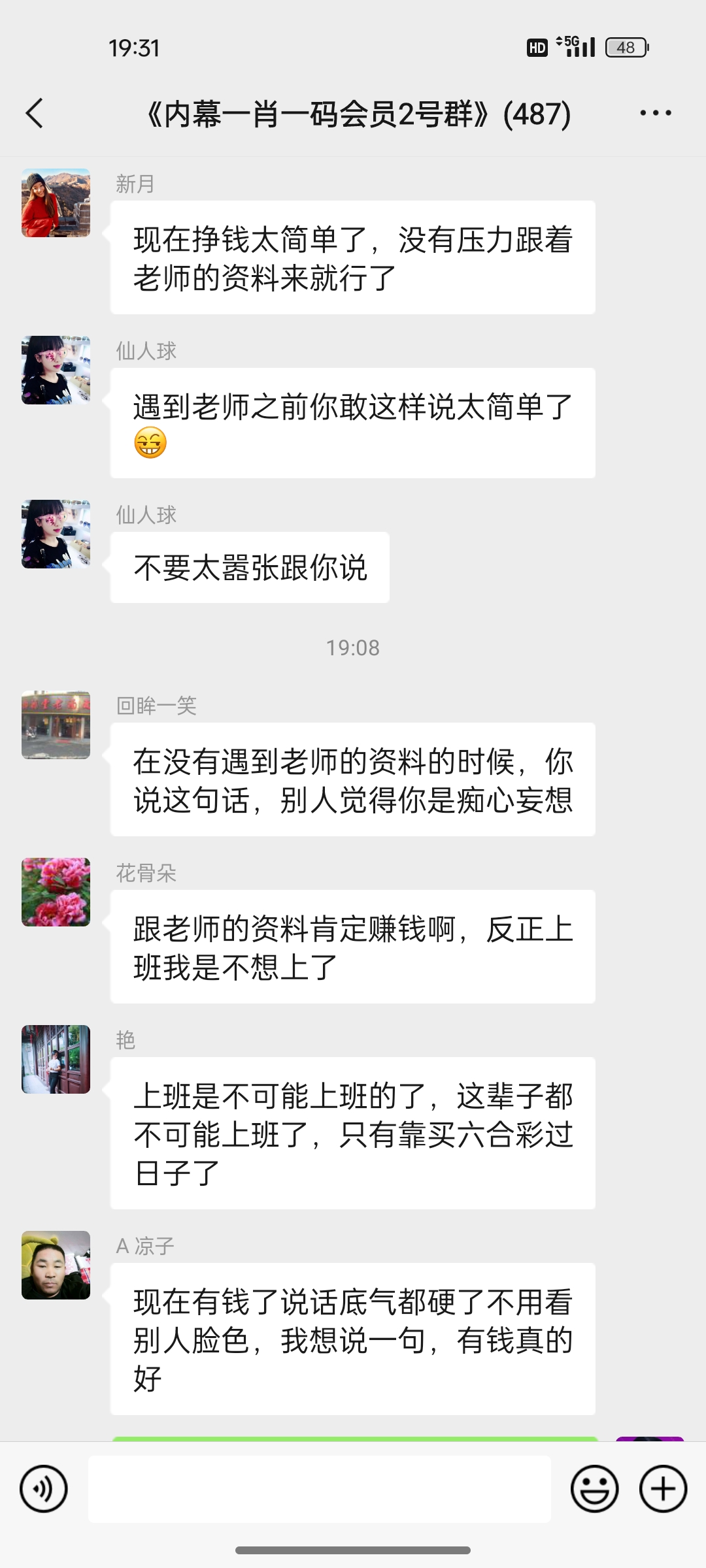Open the plus attachments menu
706x1568 pixels.
pos(663,1489)
